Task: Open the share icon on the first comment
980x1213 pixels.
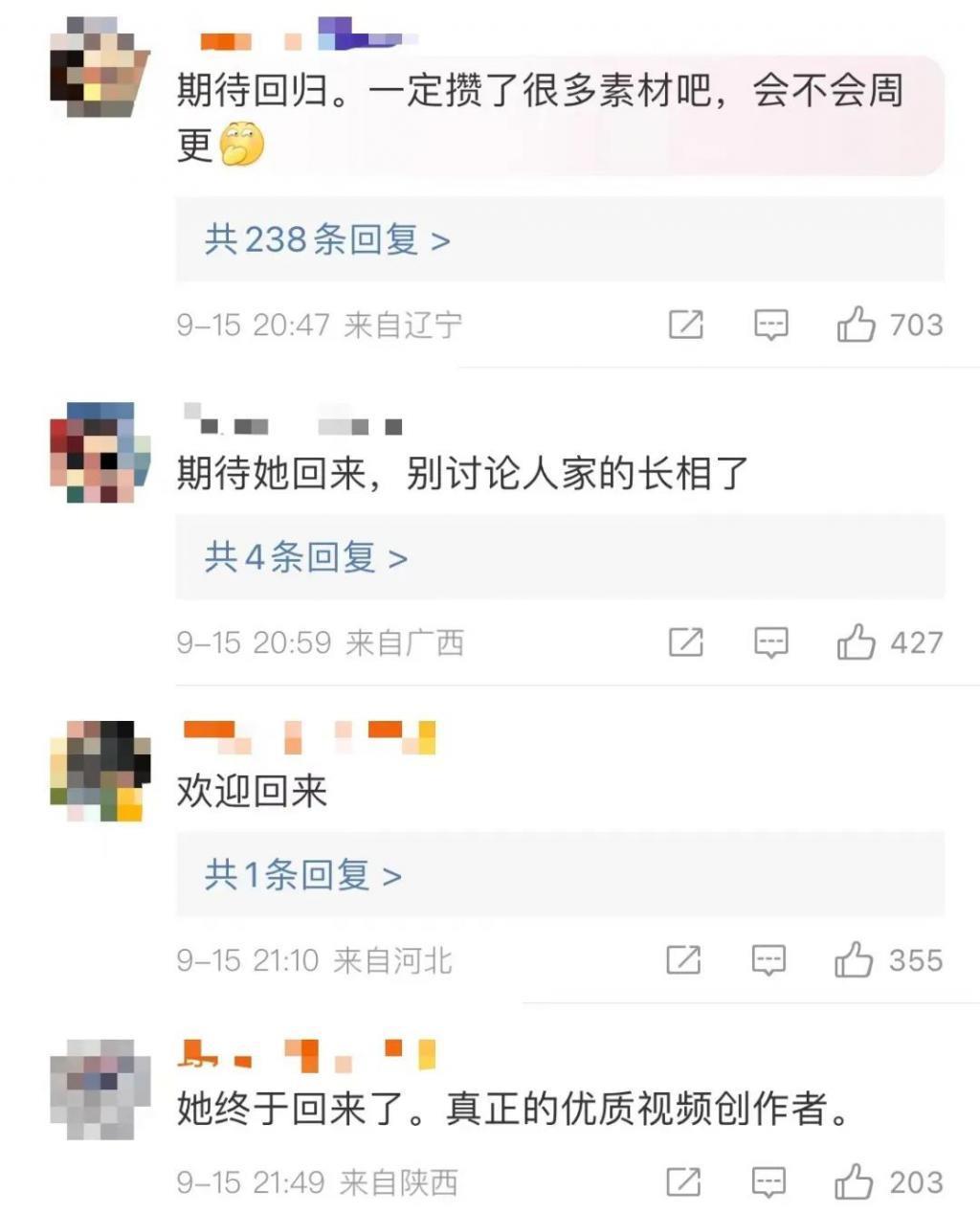Action: pos(685,325)
